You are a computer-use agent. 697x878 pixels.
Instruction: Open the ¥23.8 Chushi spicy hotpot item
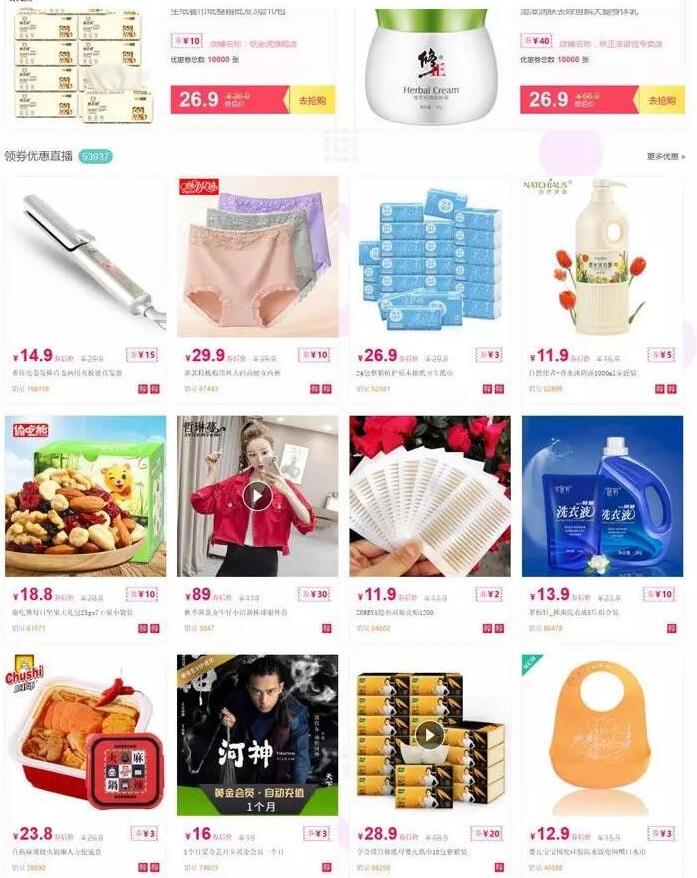click(x=85, y=735)
